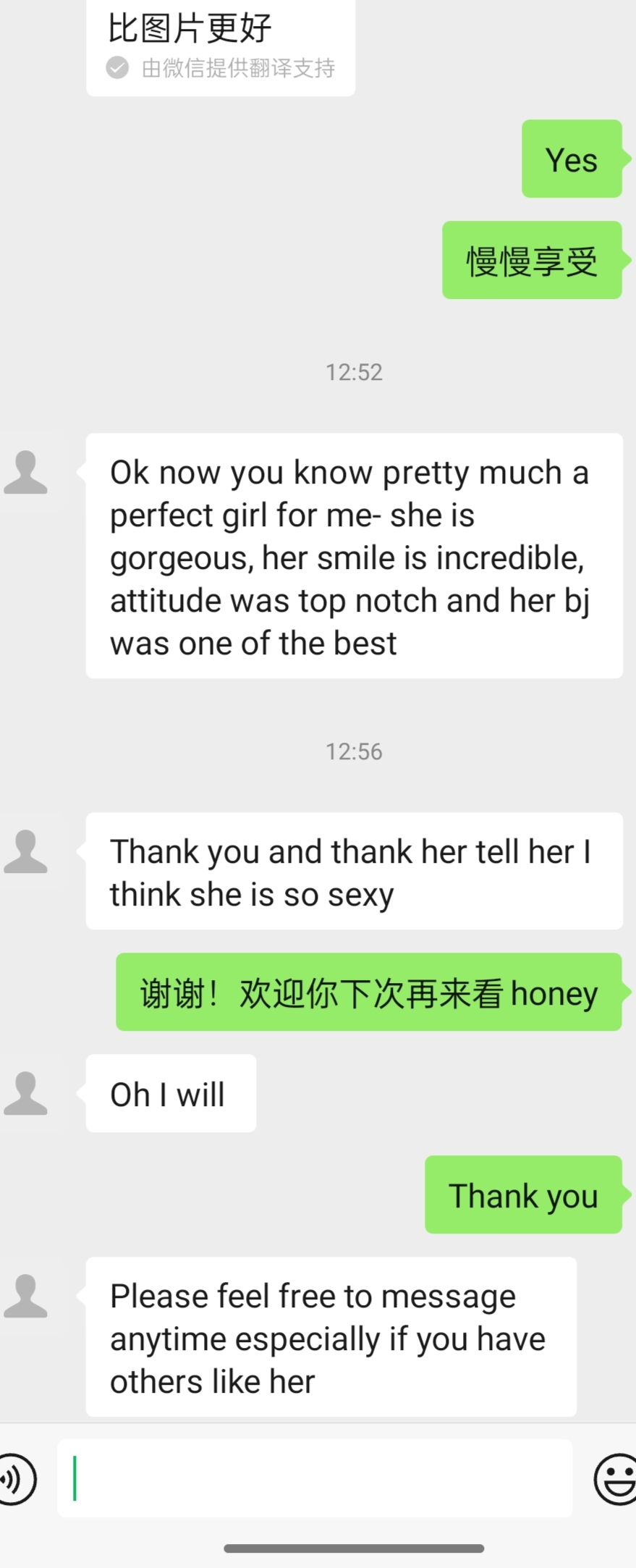Focus the message text field
636x1568 pixels.
click(315, 1478)
